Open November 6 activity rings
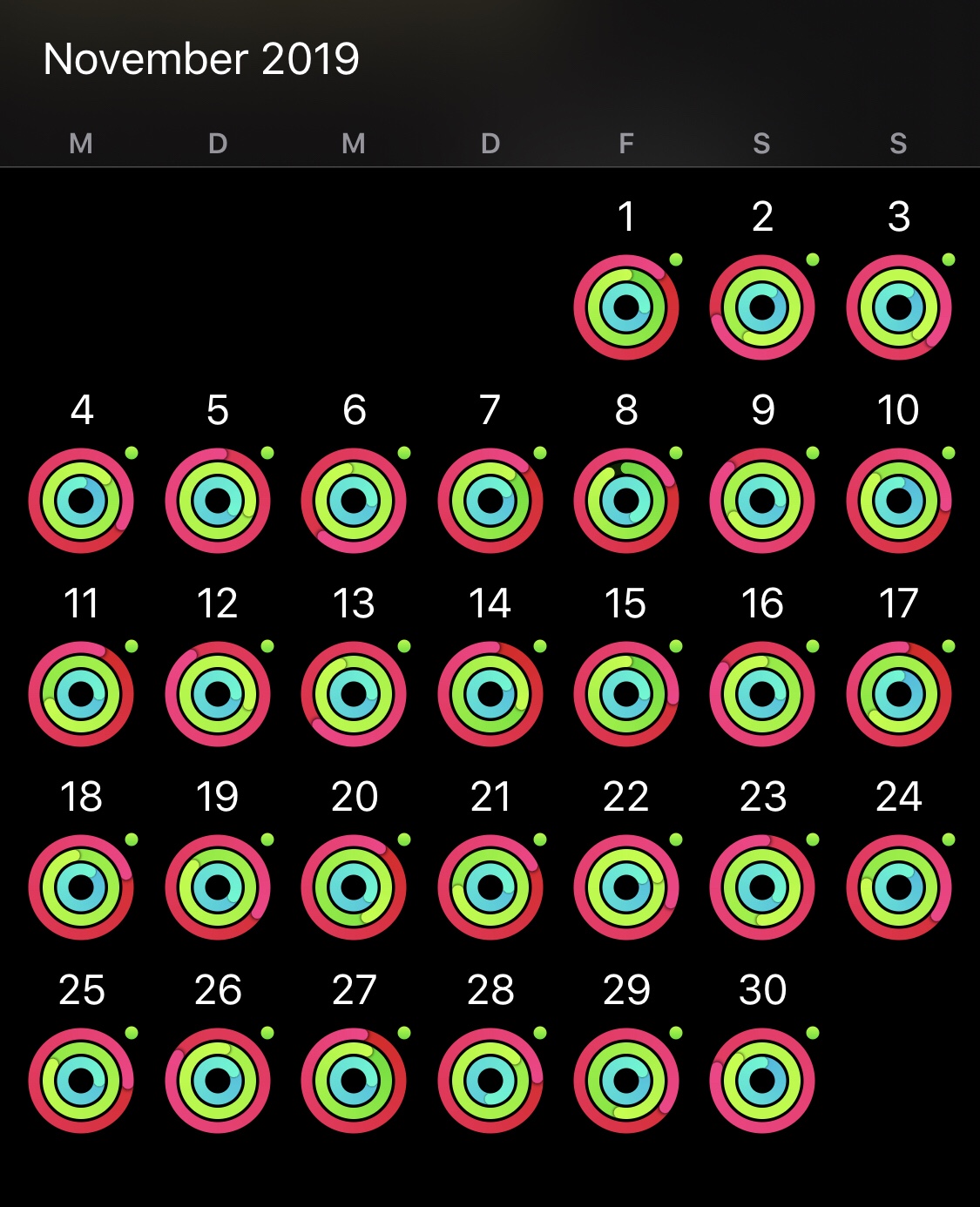Viewport: 980px width, 1207px height. click(354, 501)
